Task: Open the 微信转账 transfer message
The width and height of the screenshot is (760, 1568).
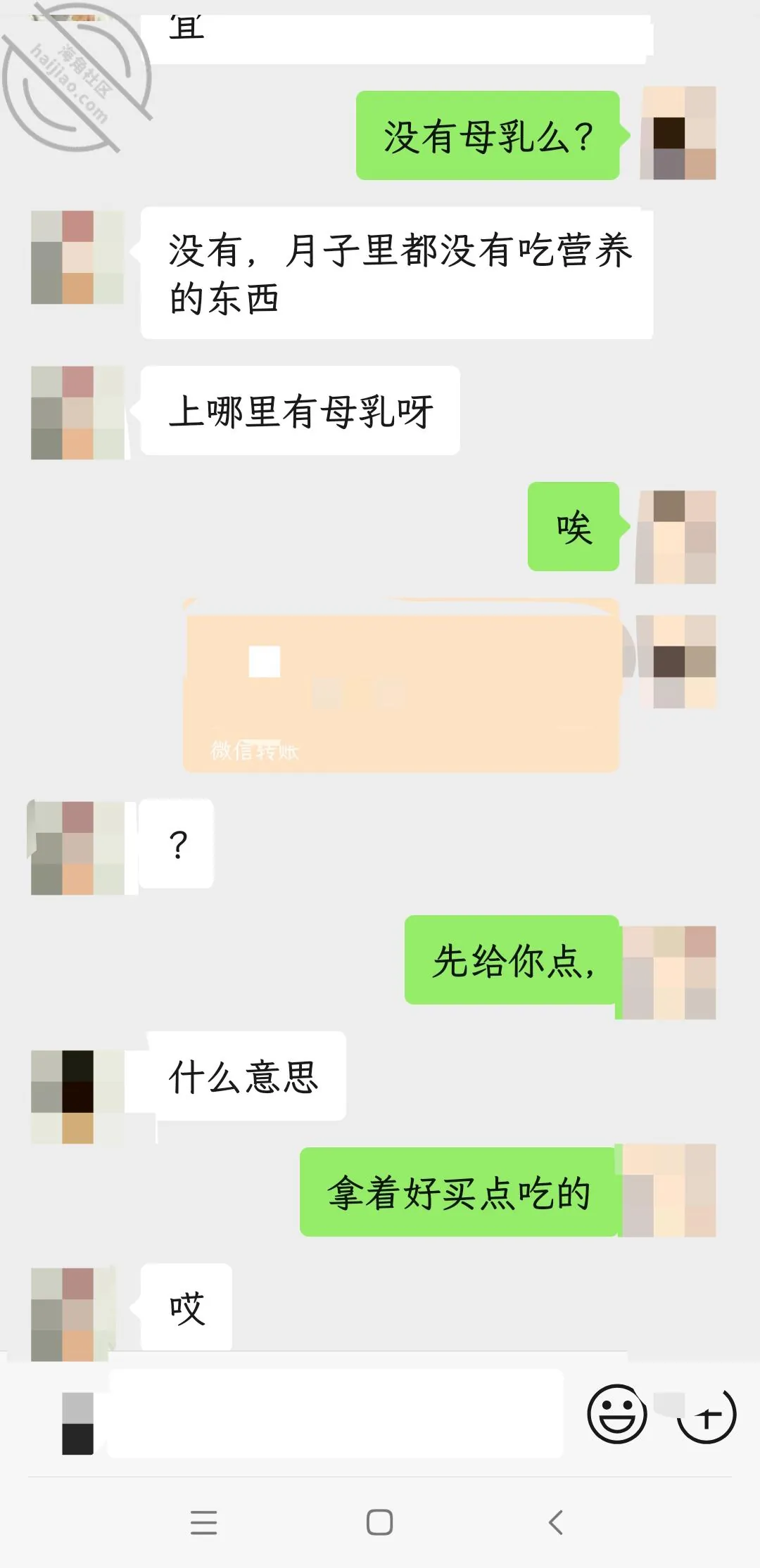Action: click(x=401, y=685)
